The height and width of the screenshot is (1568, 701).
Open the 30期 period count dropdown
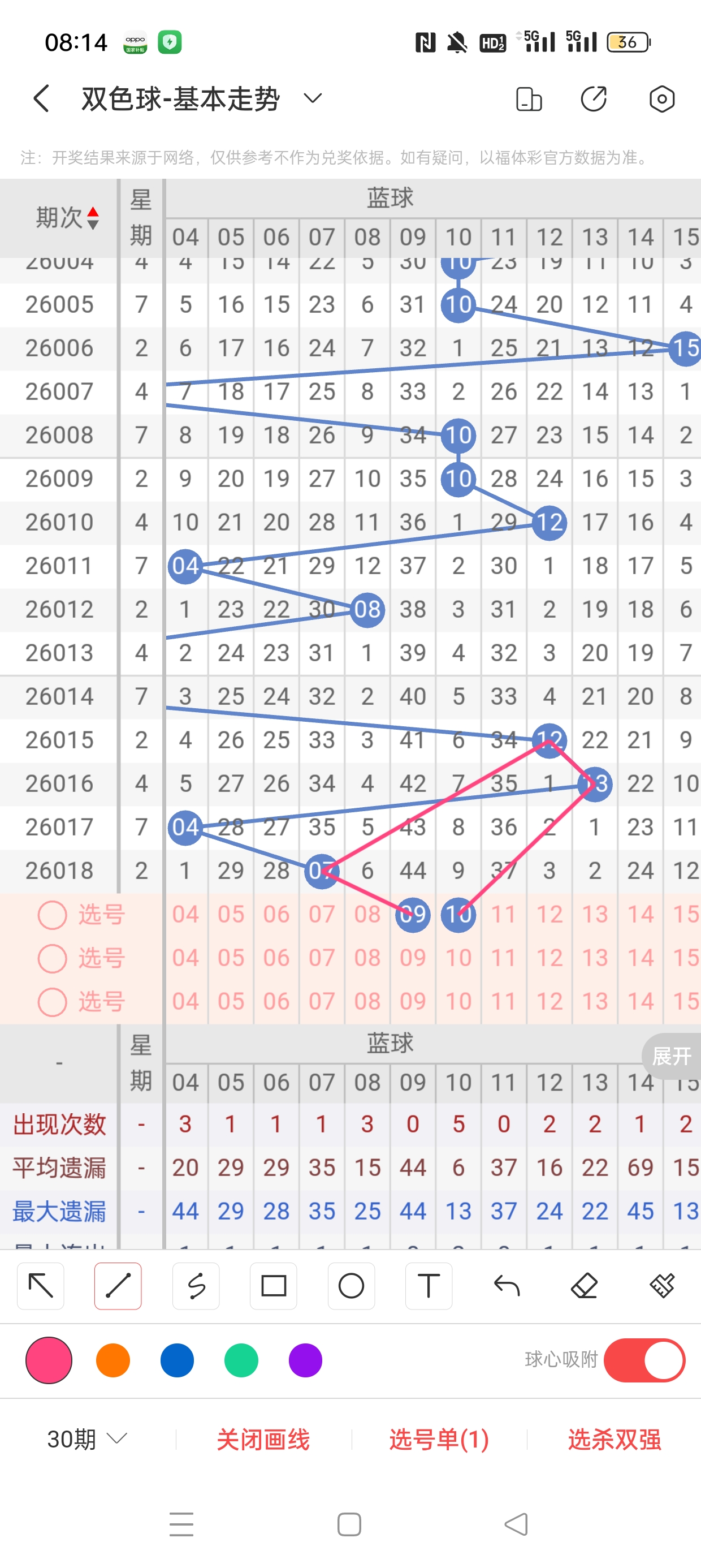point(87,1439)
